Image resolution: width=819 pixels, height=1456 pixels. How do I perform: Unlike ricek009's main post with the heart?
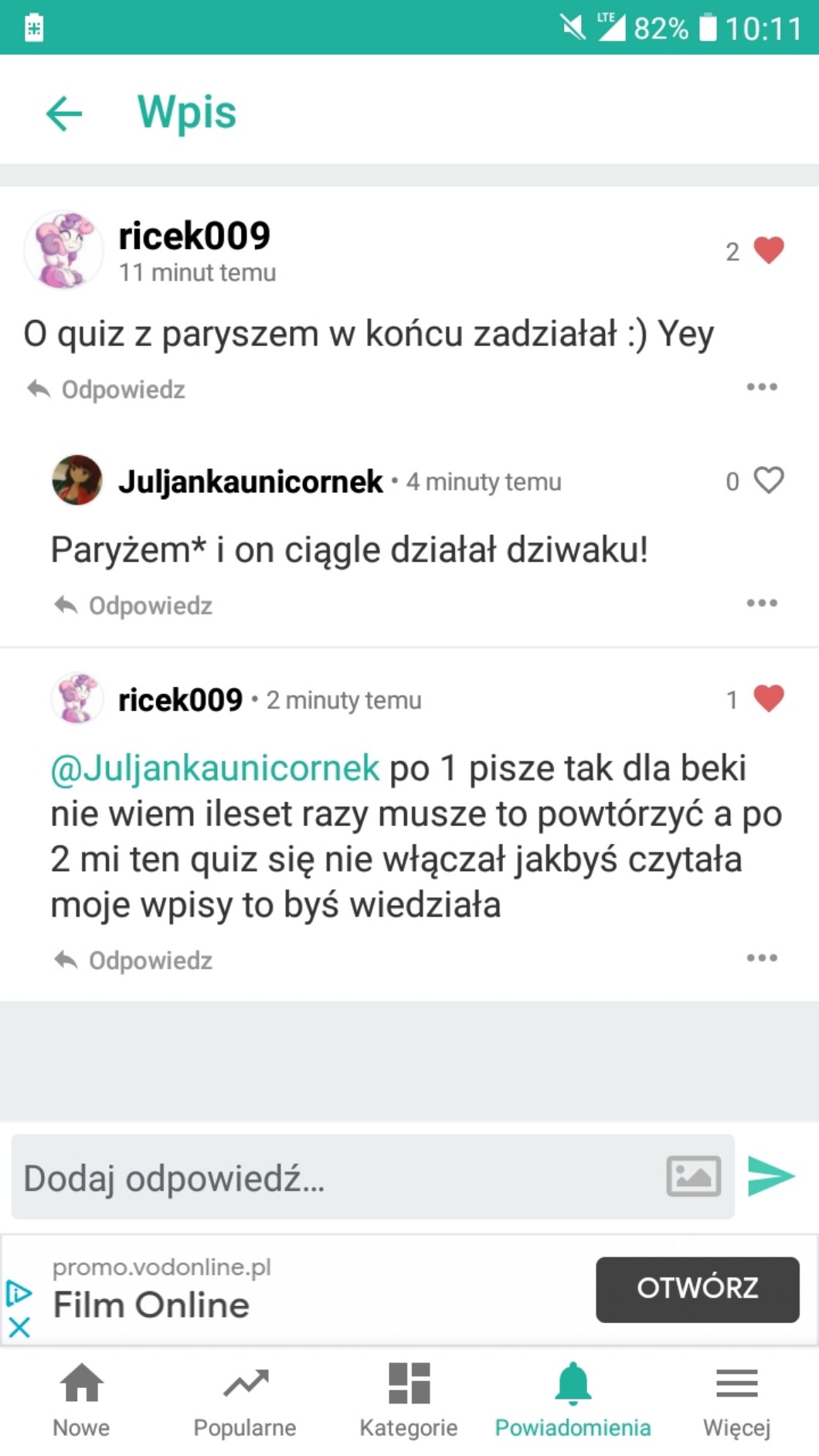coord(768,250)
